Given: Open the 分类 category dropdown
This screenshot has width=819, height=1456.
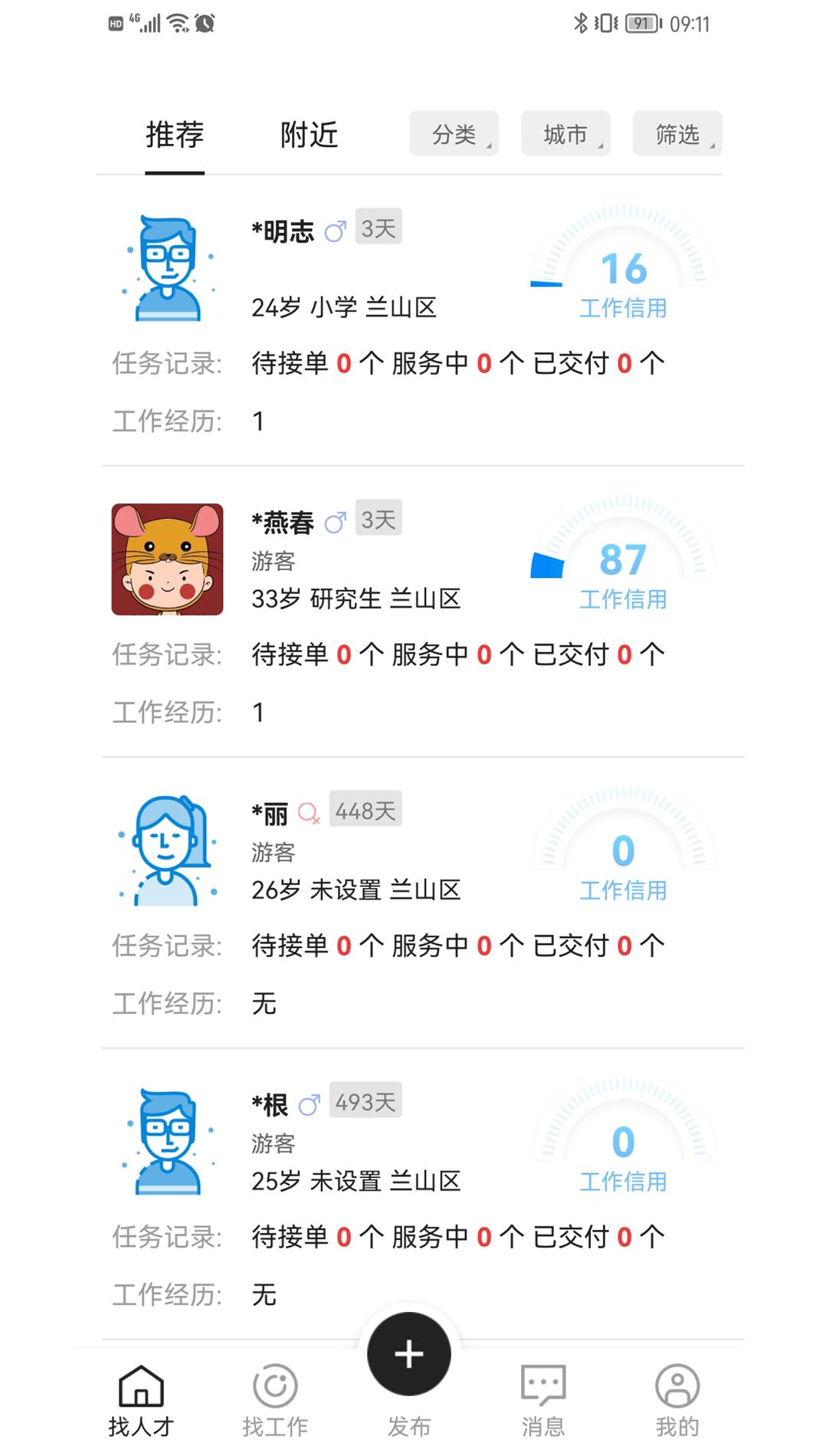Looking at the screenshot, I should coord(454,133).
